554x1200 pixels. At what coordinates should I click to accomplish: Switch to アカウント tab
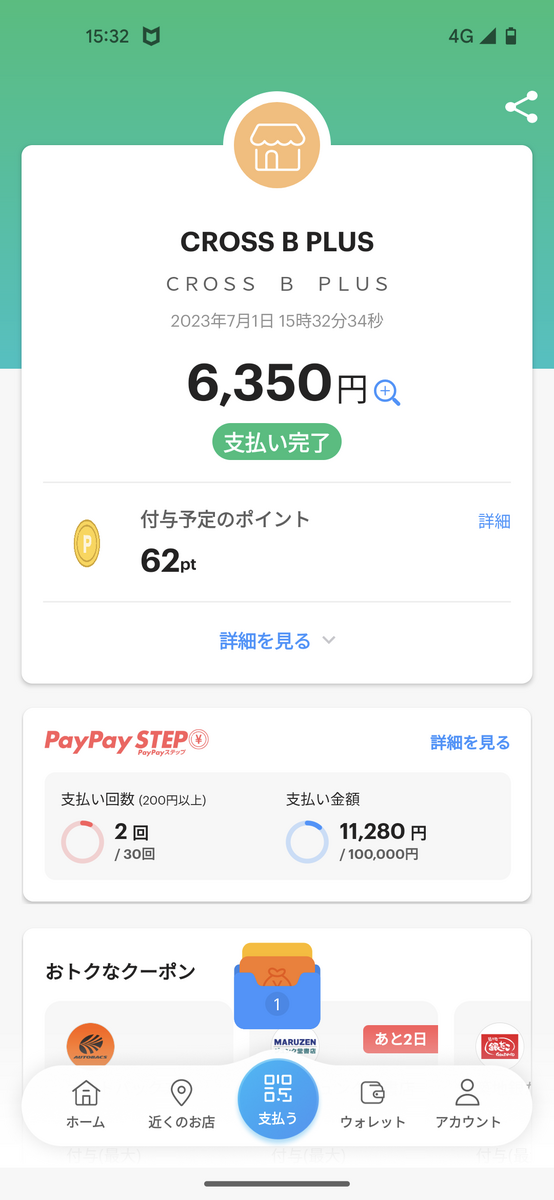[468, 1103]
